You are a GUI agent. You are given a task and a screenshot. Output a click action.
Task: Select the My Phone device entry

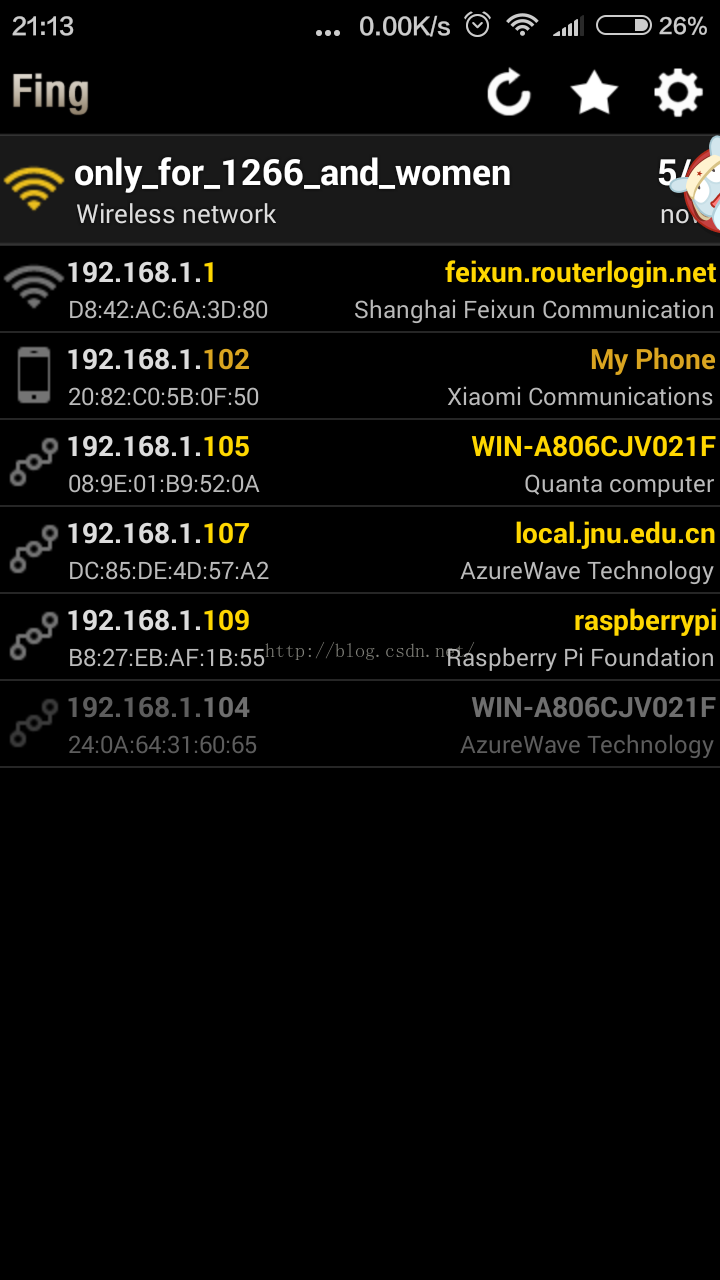[x=360, y=376]
